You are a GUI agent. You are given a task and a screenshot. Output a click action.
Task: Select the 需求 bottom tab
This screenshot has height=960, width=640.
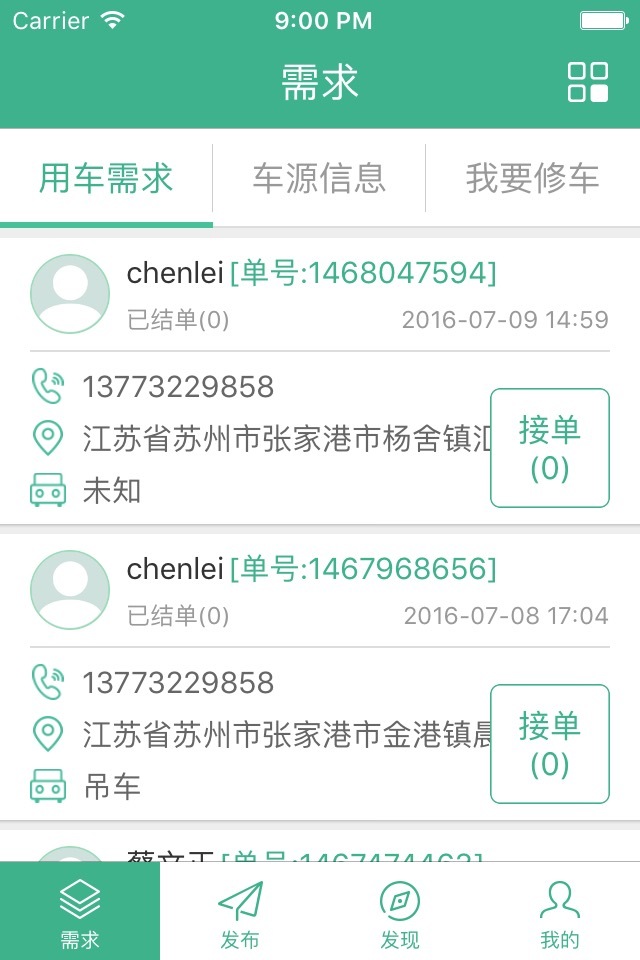point(80,912)
